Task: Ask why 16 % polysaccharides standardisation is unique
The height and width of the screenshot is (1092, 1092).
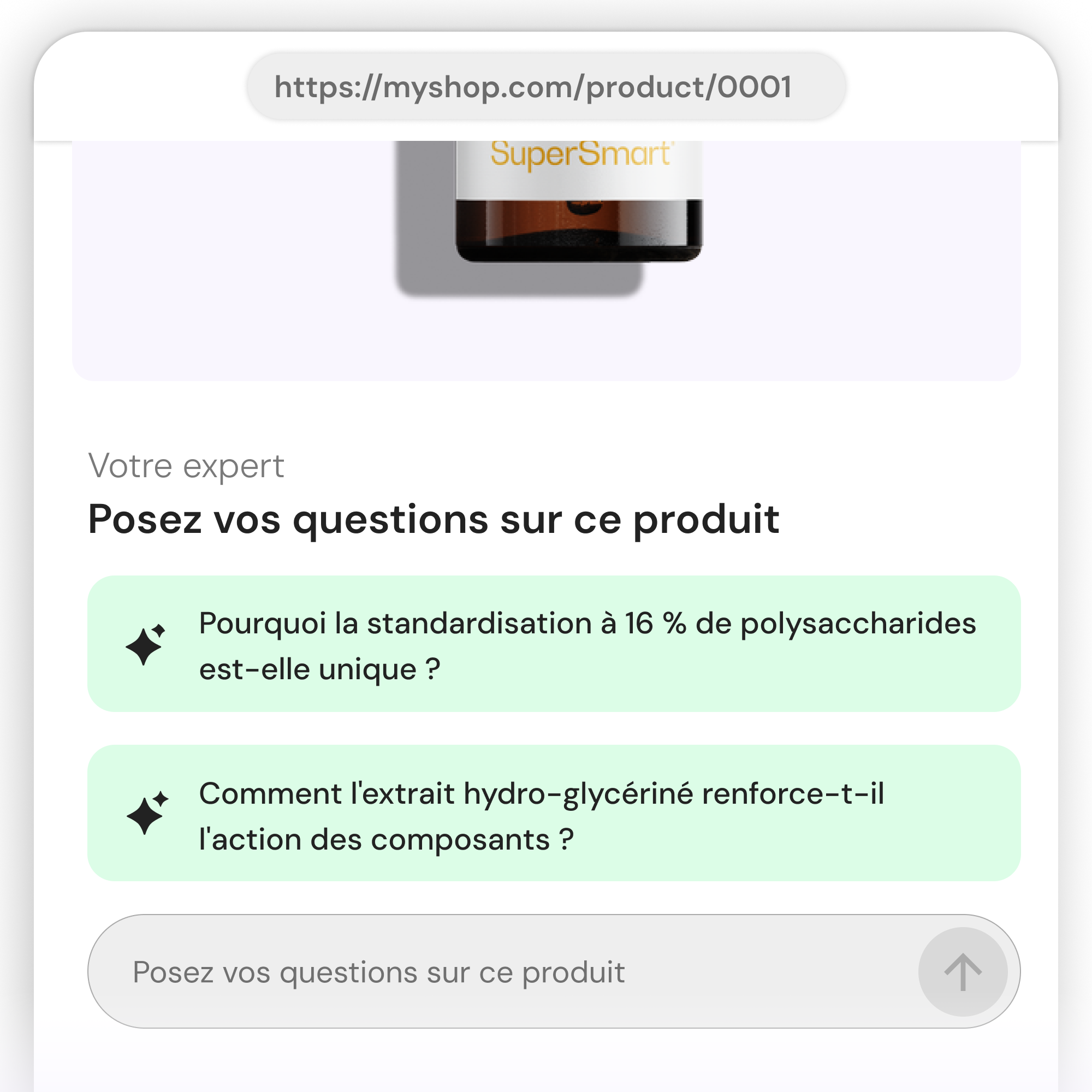Action: [554, 644]
